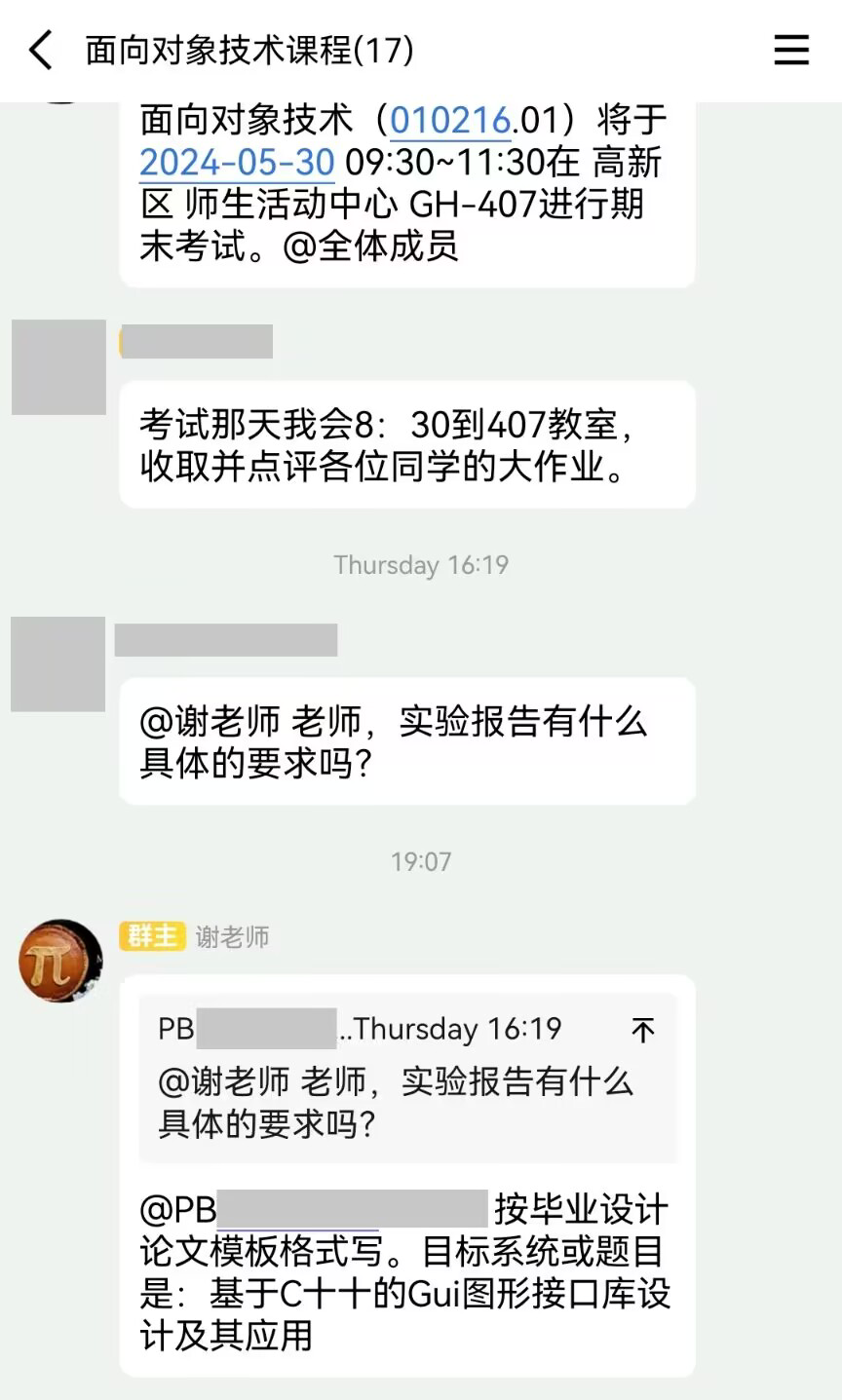Open 谢老师's pi avatar profile

[x=60, y=961]
